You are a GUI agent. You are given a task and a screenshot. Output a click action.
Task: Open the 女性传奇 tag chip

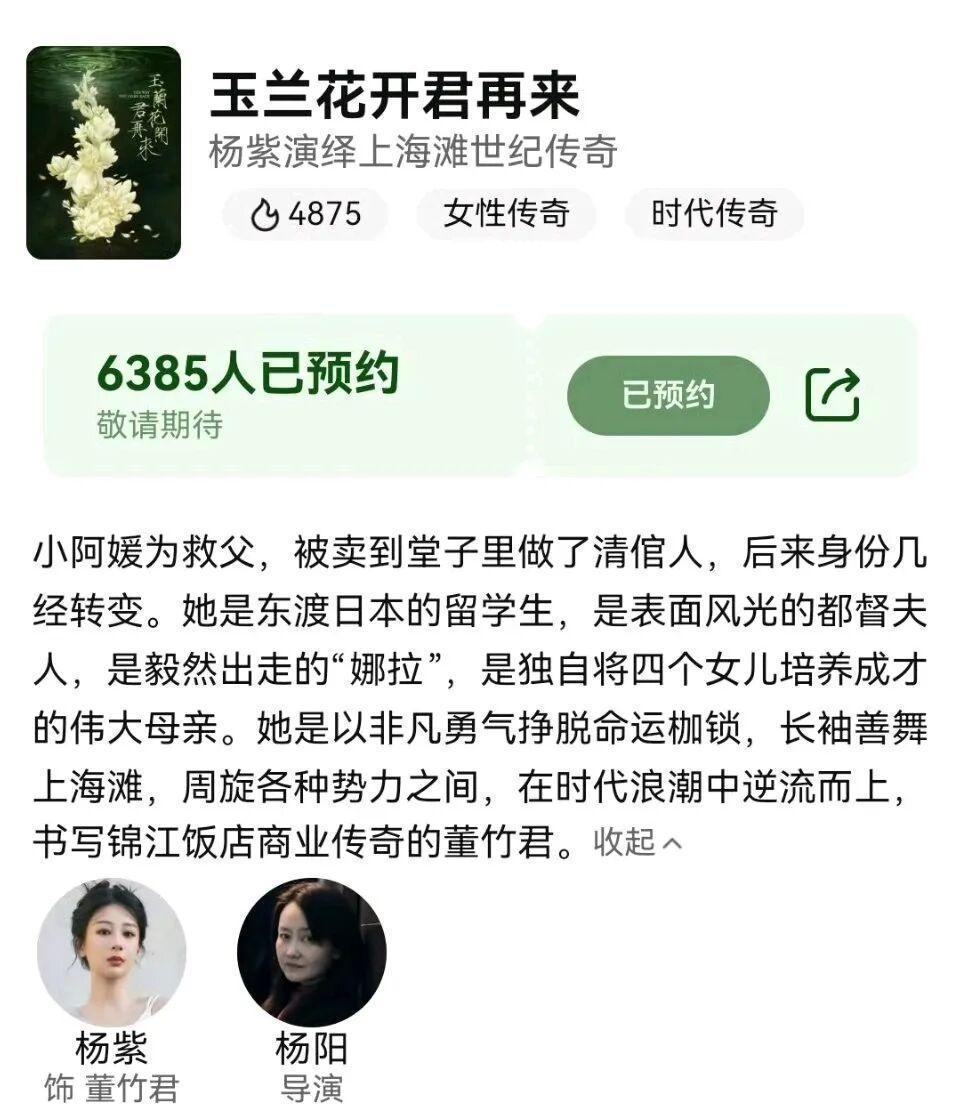point(506,214)
